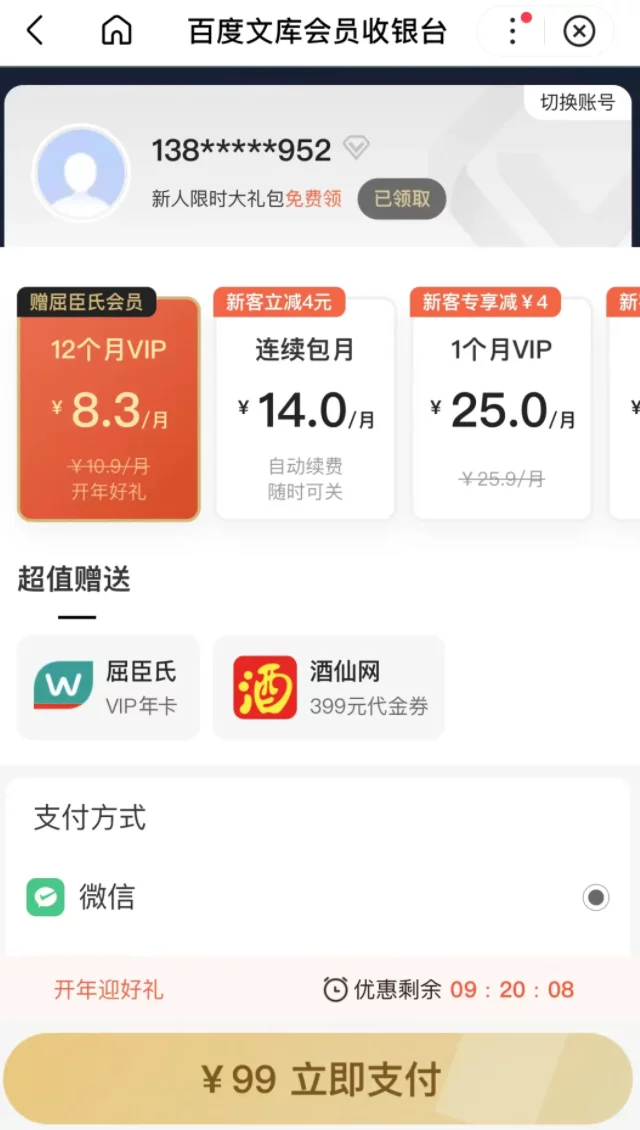Image resolution: width=640 pixels, height=1130 pixels.
Task: Close the mini program with the X
Action: point(579,32)
